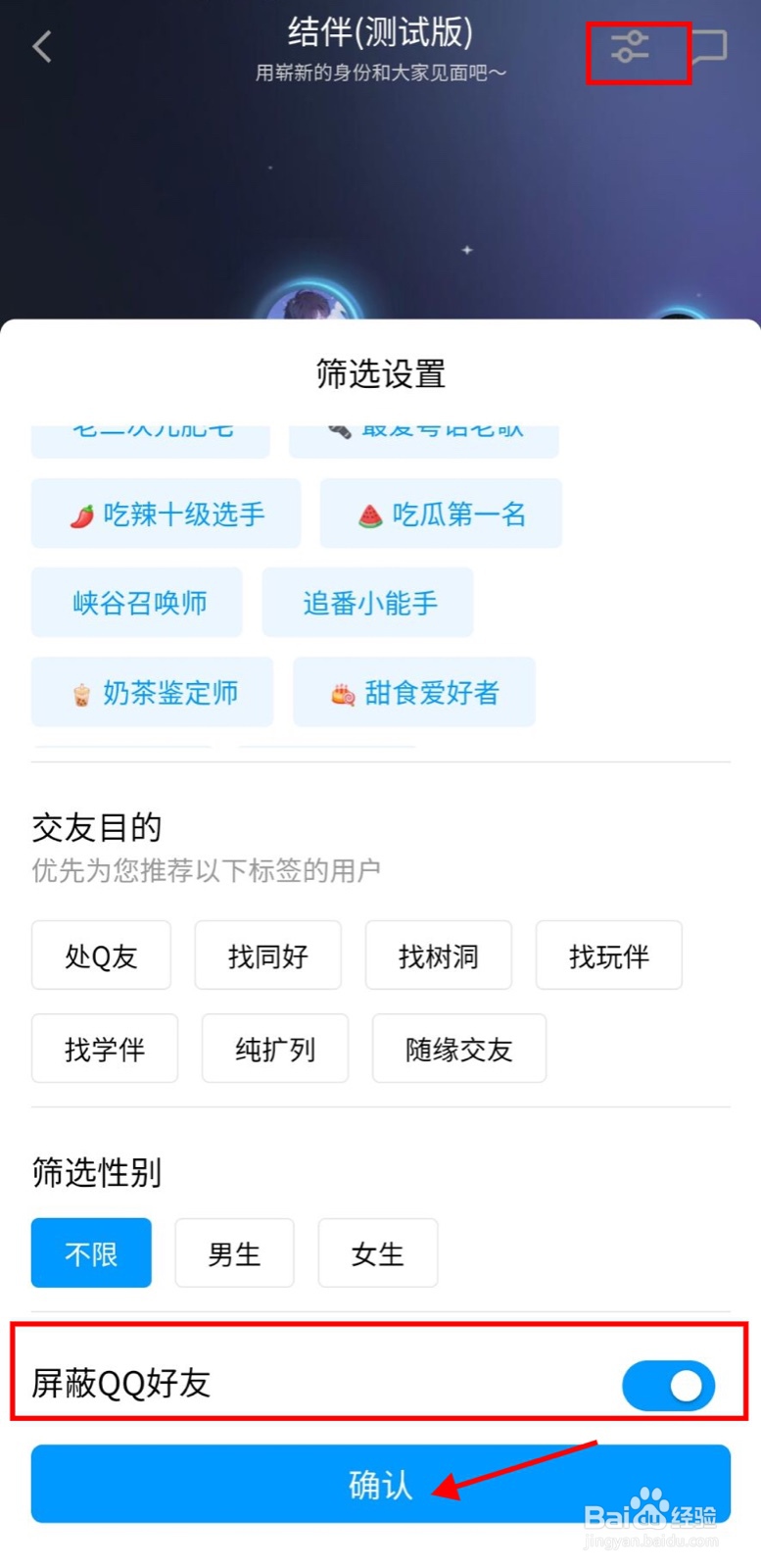The image size is (761, 1568).
Task: Select 男生 under 筛选性别
Action: click(x=234, y=1252)
